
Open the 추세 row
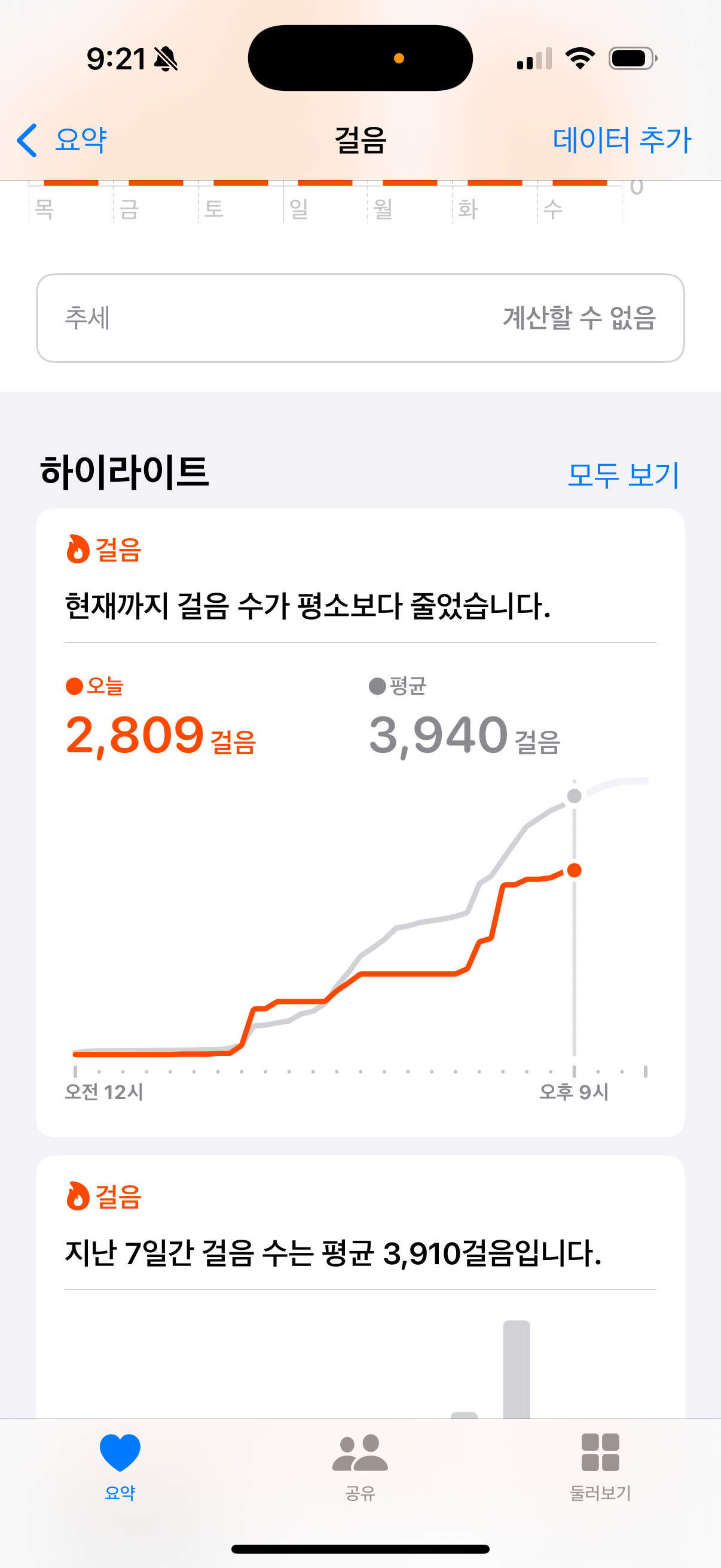[x=360, y=318]
